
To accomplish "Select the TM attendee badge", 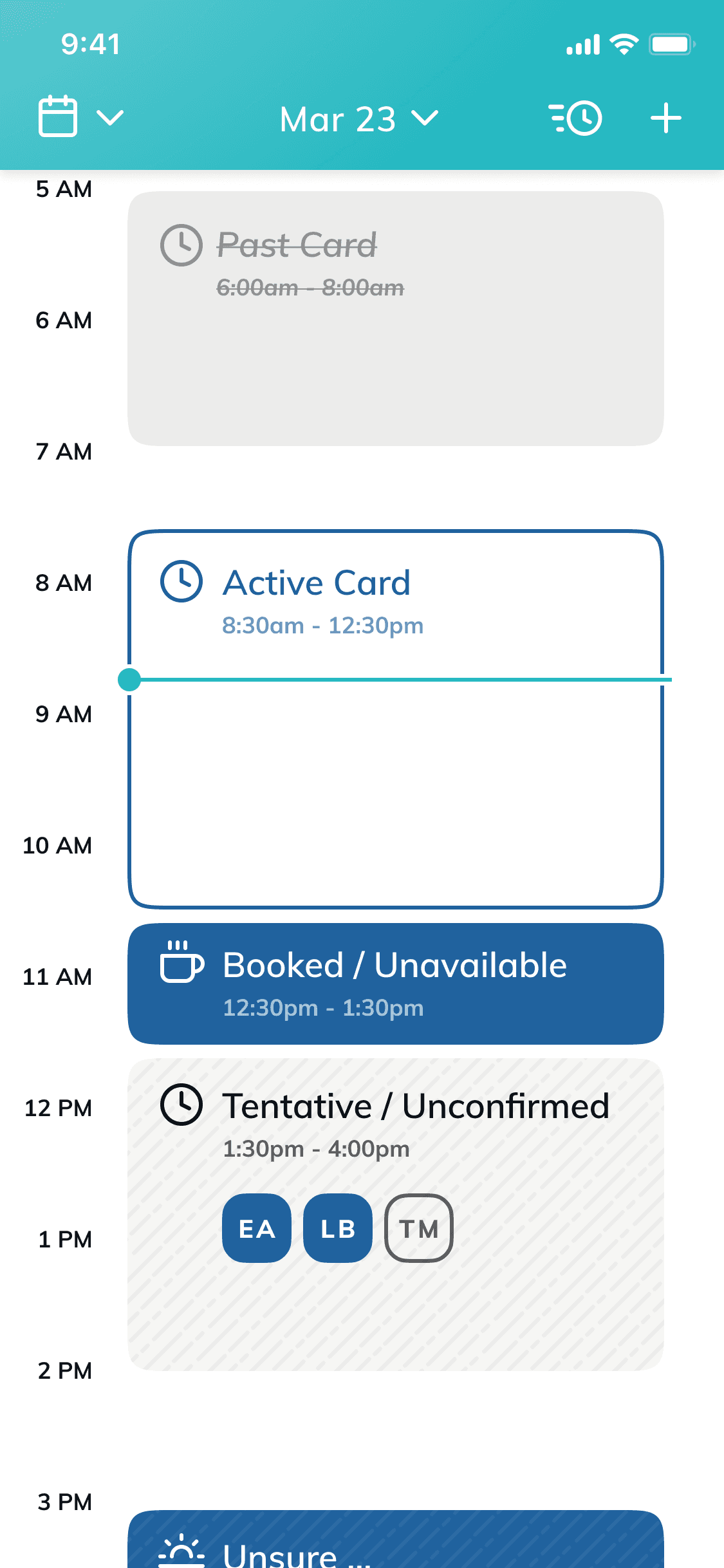I will tap(419, 1228).
